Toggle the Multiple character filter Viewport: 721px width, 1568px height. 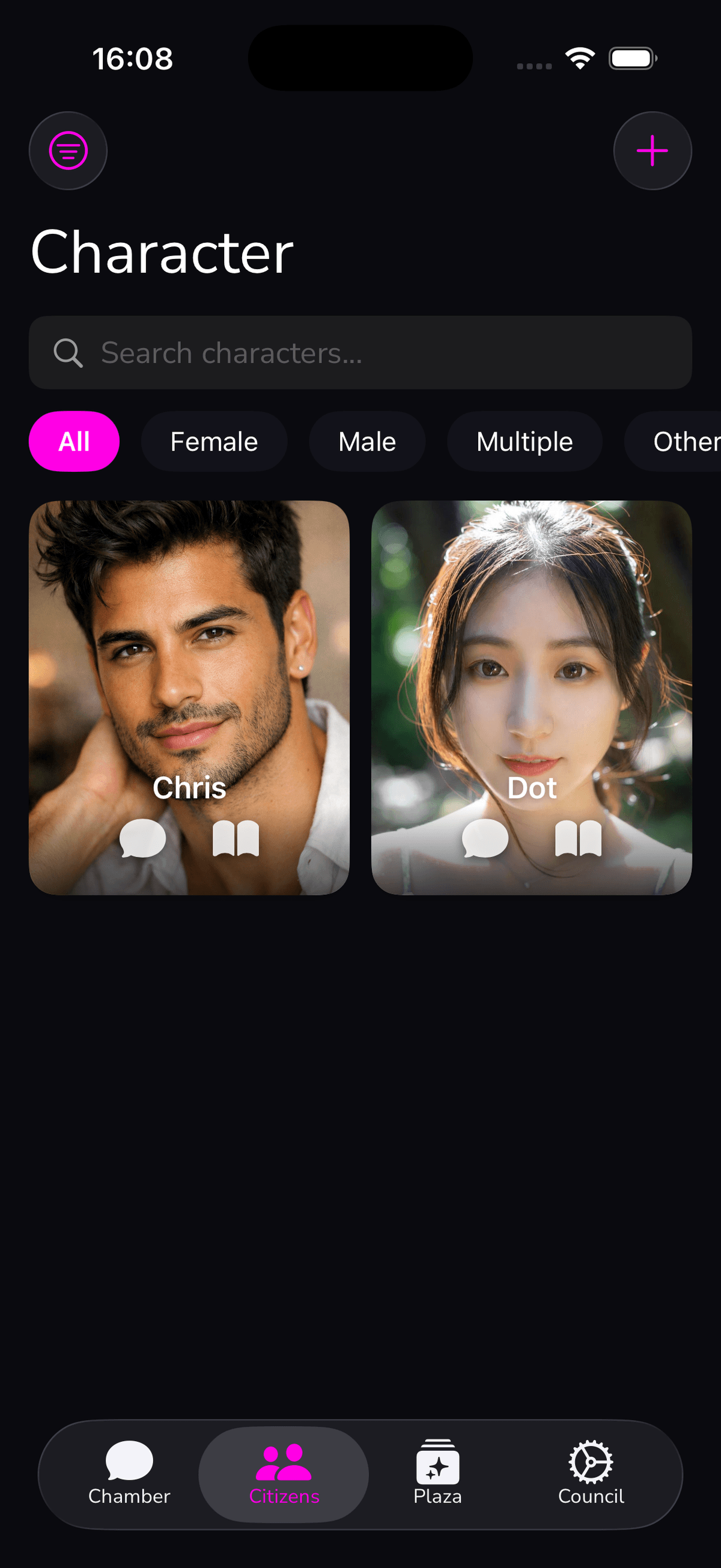point(524,441)
